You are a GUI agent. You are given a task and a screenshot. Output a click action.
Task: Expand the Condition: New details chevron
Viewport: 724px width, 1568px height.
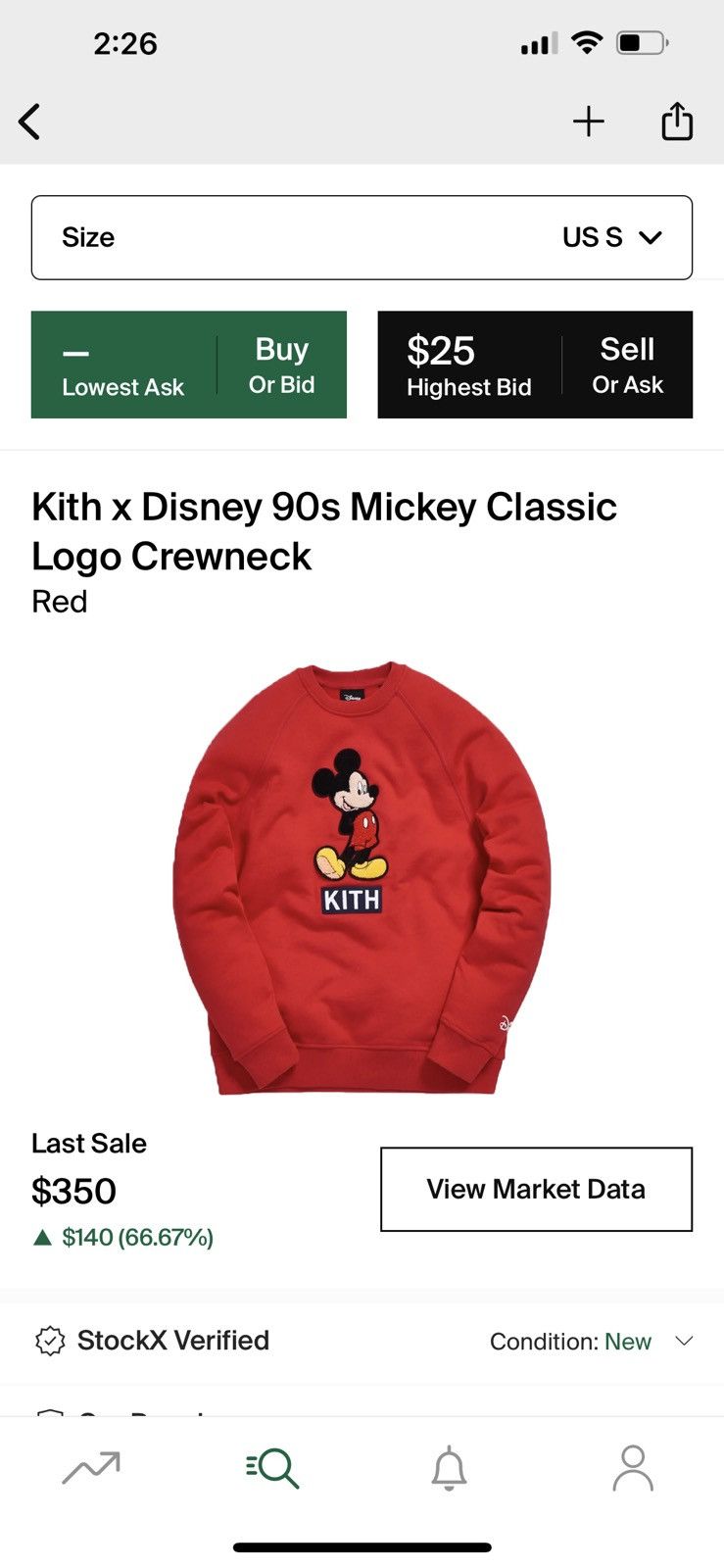pyautogui.click(x=685, y=1341)
